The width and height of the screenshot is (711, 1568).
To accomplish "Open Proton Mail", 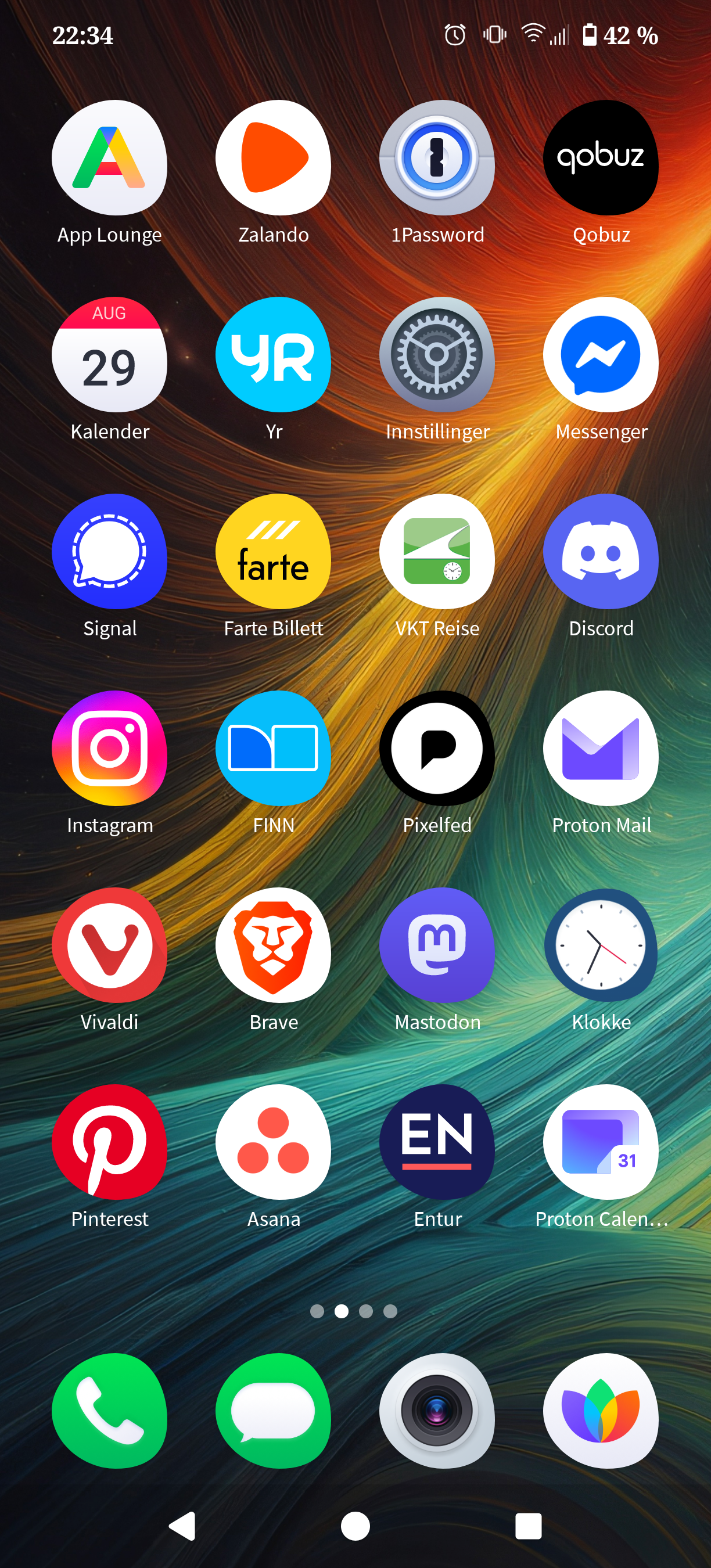I will click(x=601, y=747).
